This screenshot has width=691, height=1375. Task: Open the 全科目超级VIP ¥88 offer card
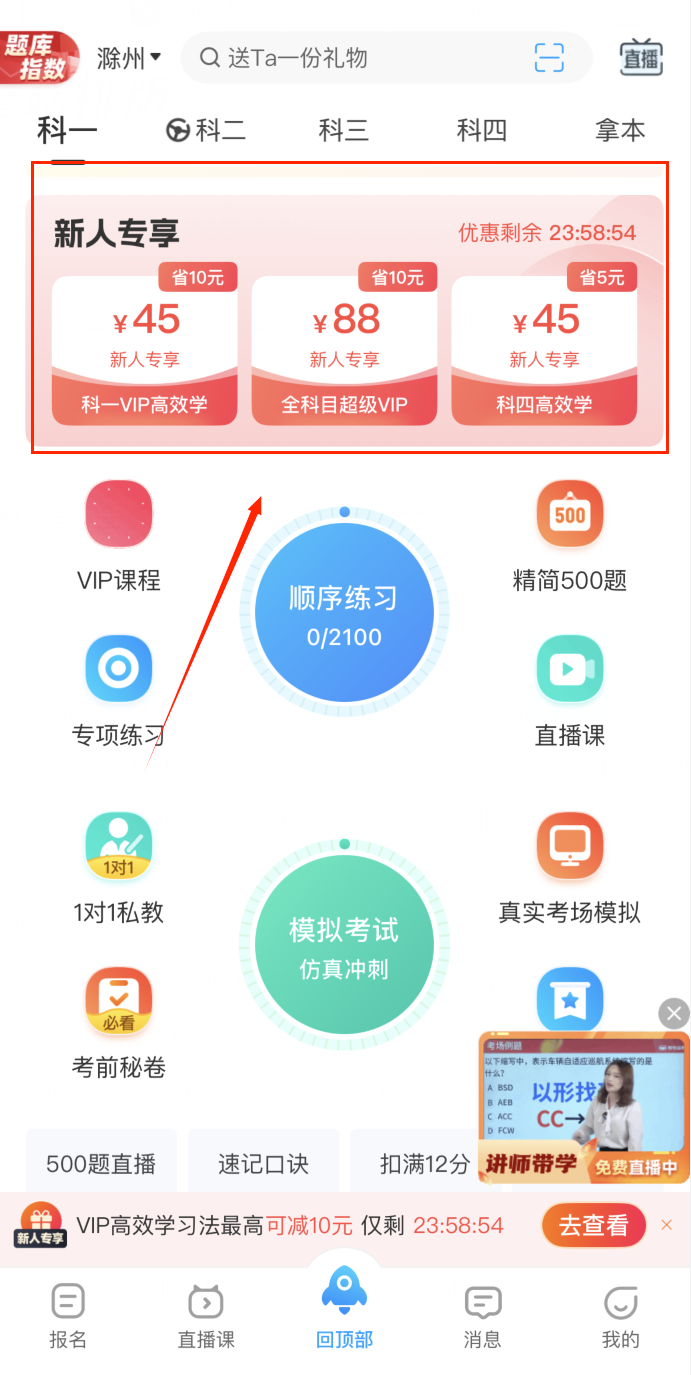(344, 350)
